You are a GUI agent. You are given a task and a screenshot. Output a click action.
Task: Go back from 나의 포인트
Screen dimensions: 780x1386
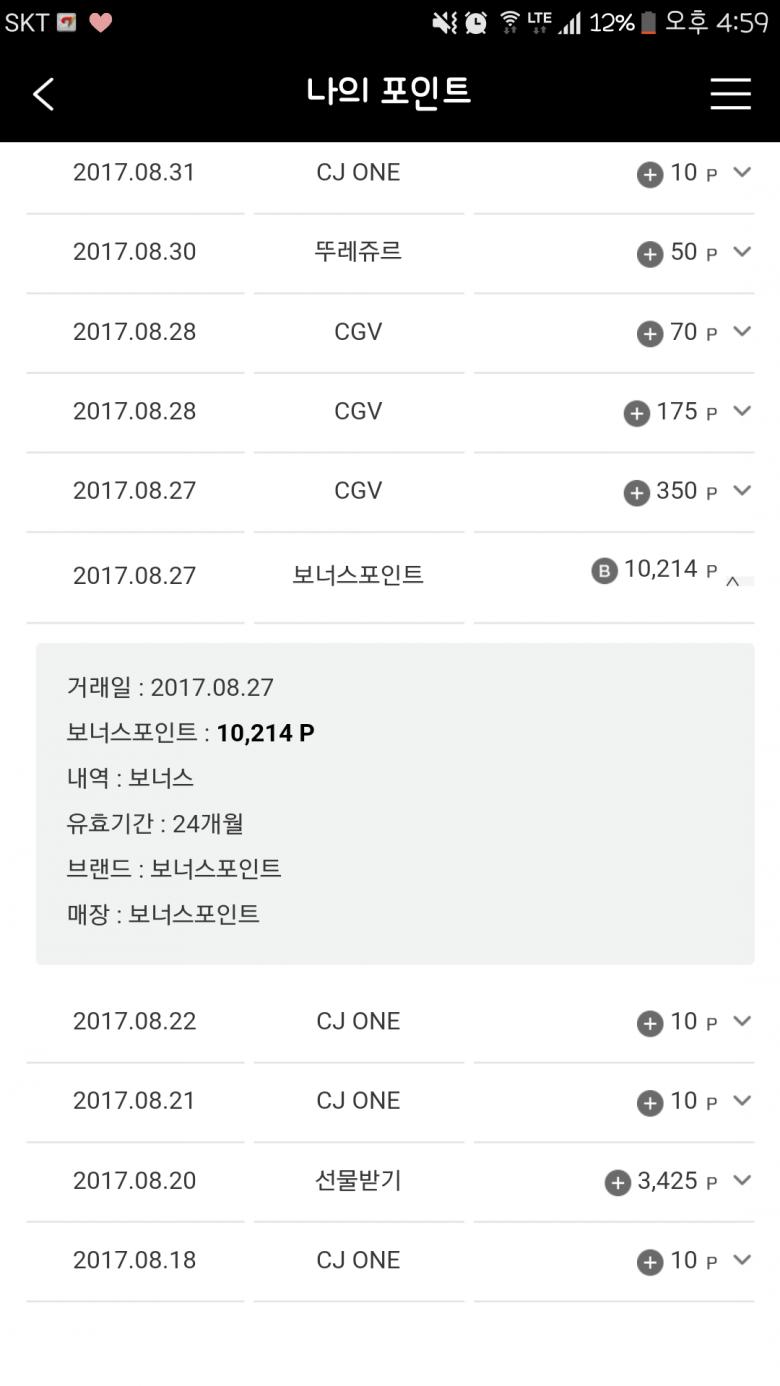(x=43, y=94)
